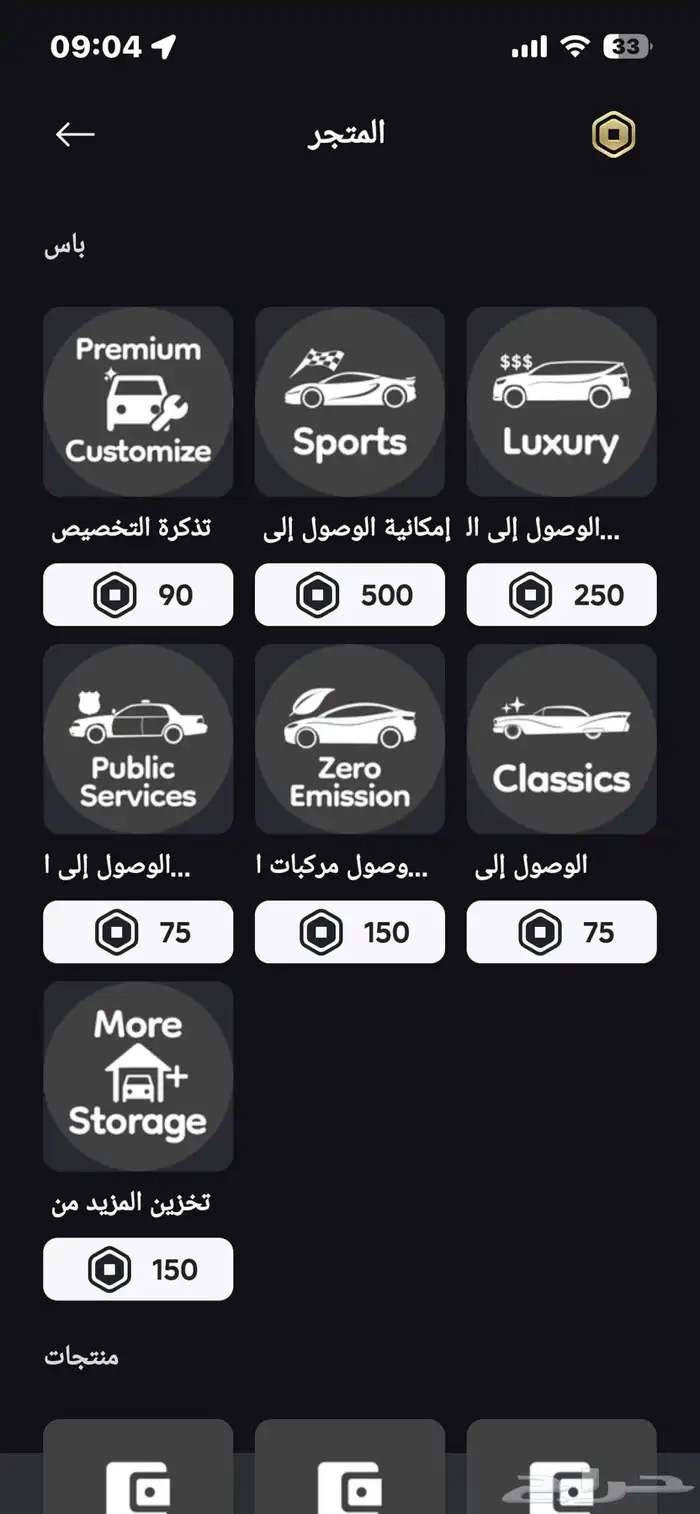Purchase Zero Emission for 150 Robux
The width and height of the screenshot is (700, 1514).
click(350, 932)
